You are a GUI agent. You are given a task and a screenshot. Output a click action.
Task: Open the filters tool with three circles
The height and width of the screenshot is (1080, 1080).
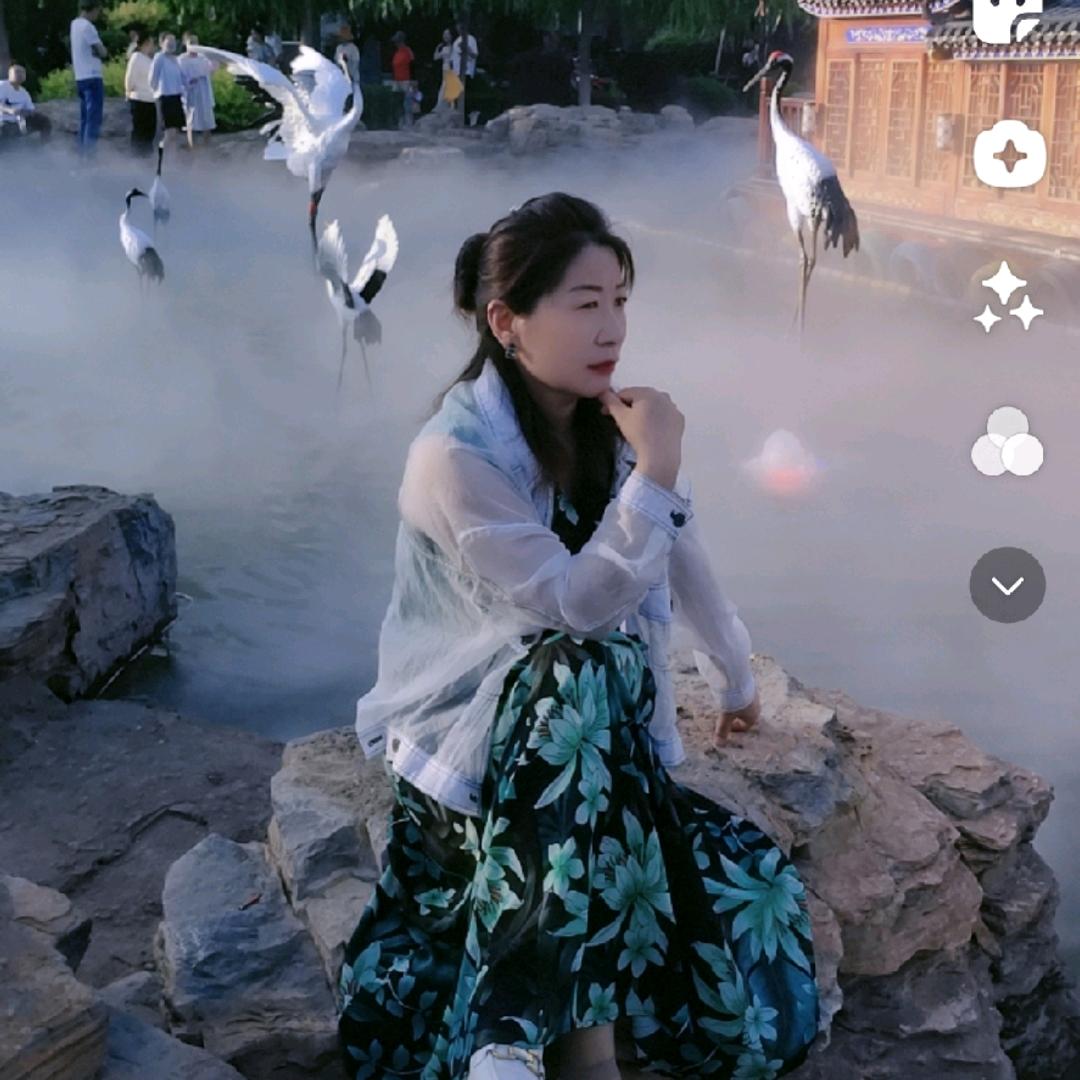(x=1007, y=442)
